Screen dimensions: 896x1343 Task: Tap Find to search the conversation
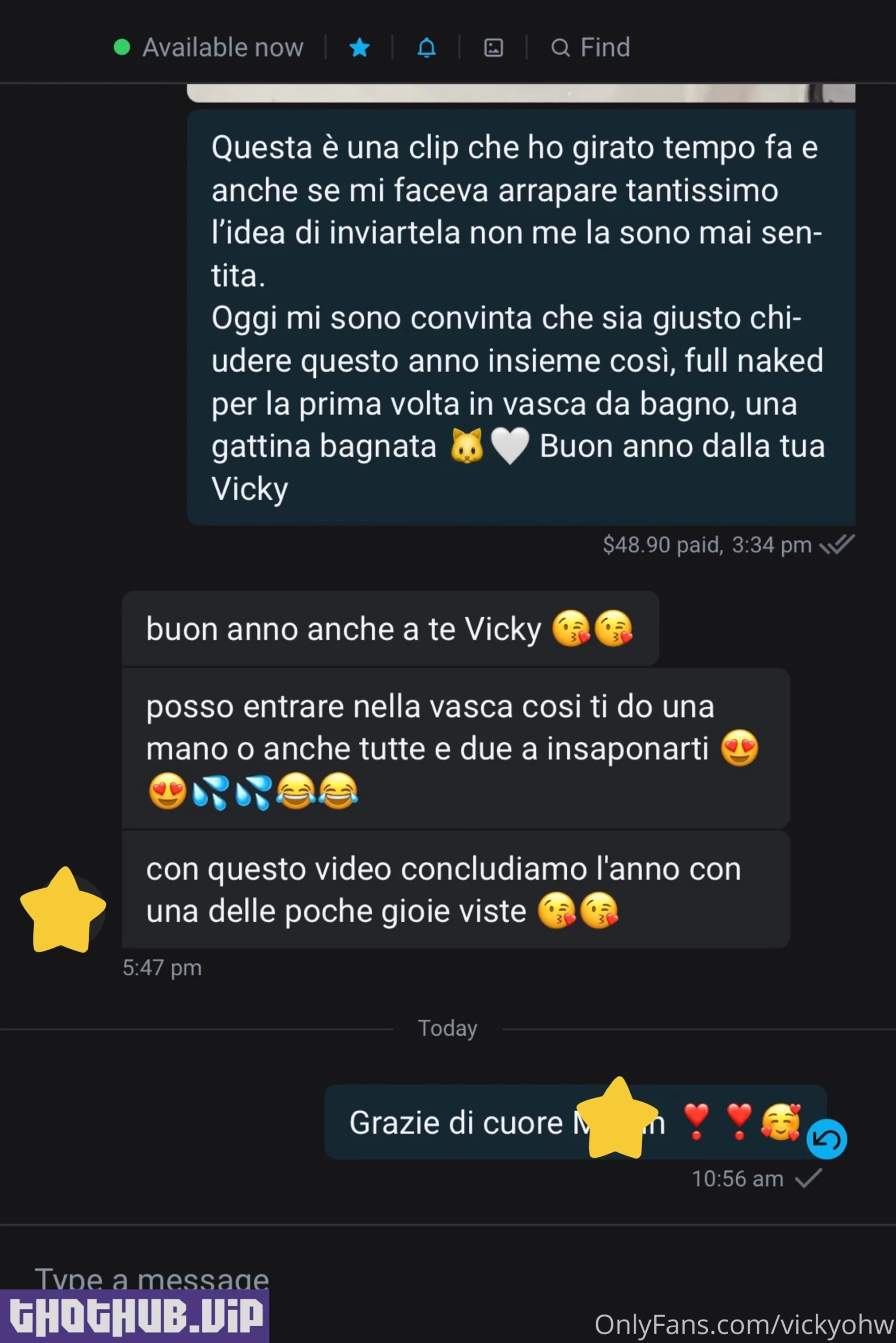coord(590,47)
